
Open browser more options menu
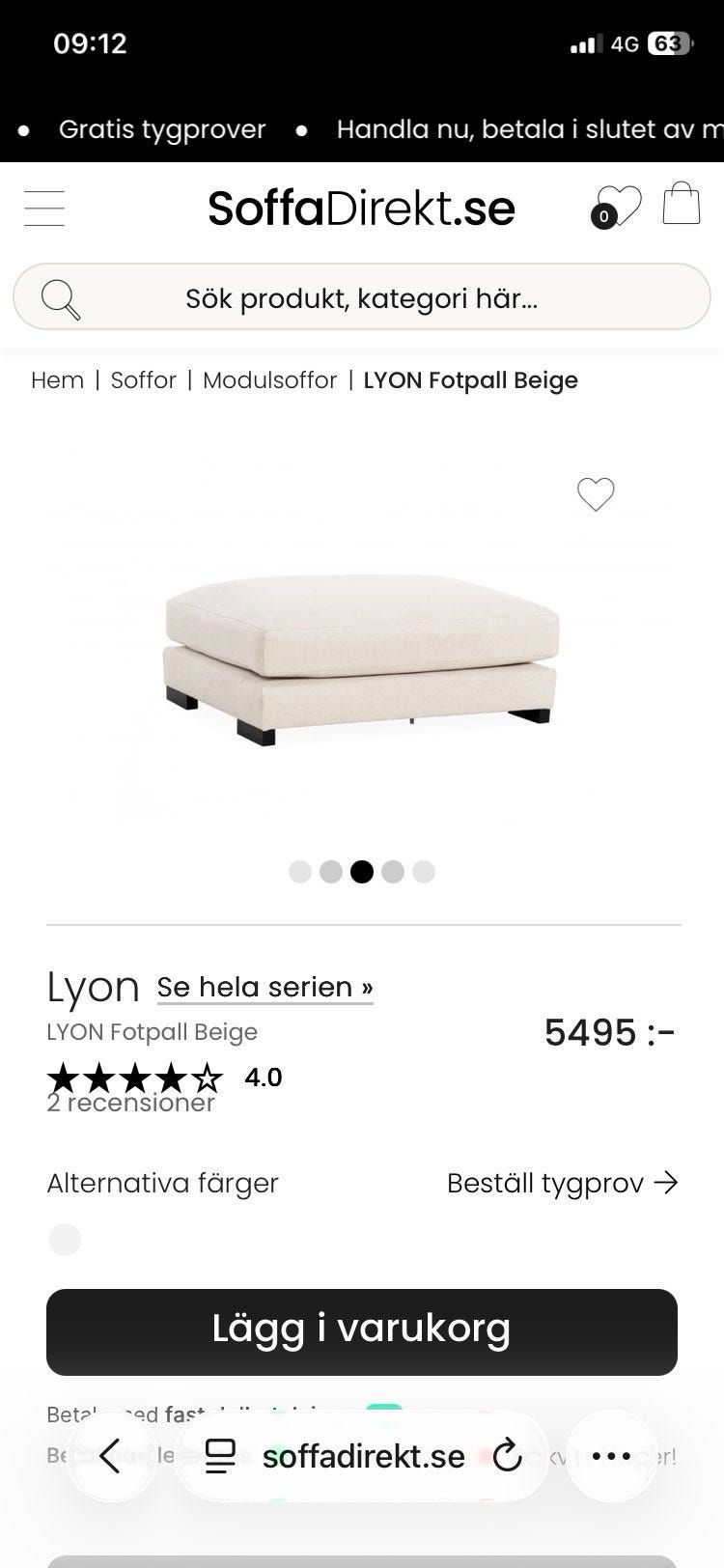click(611, 1456)
